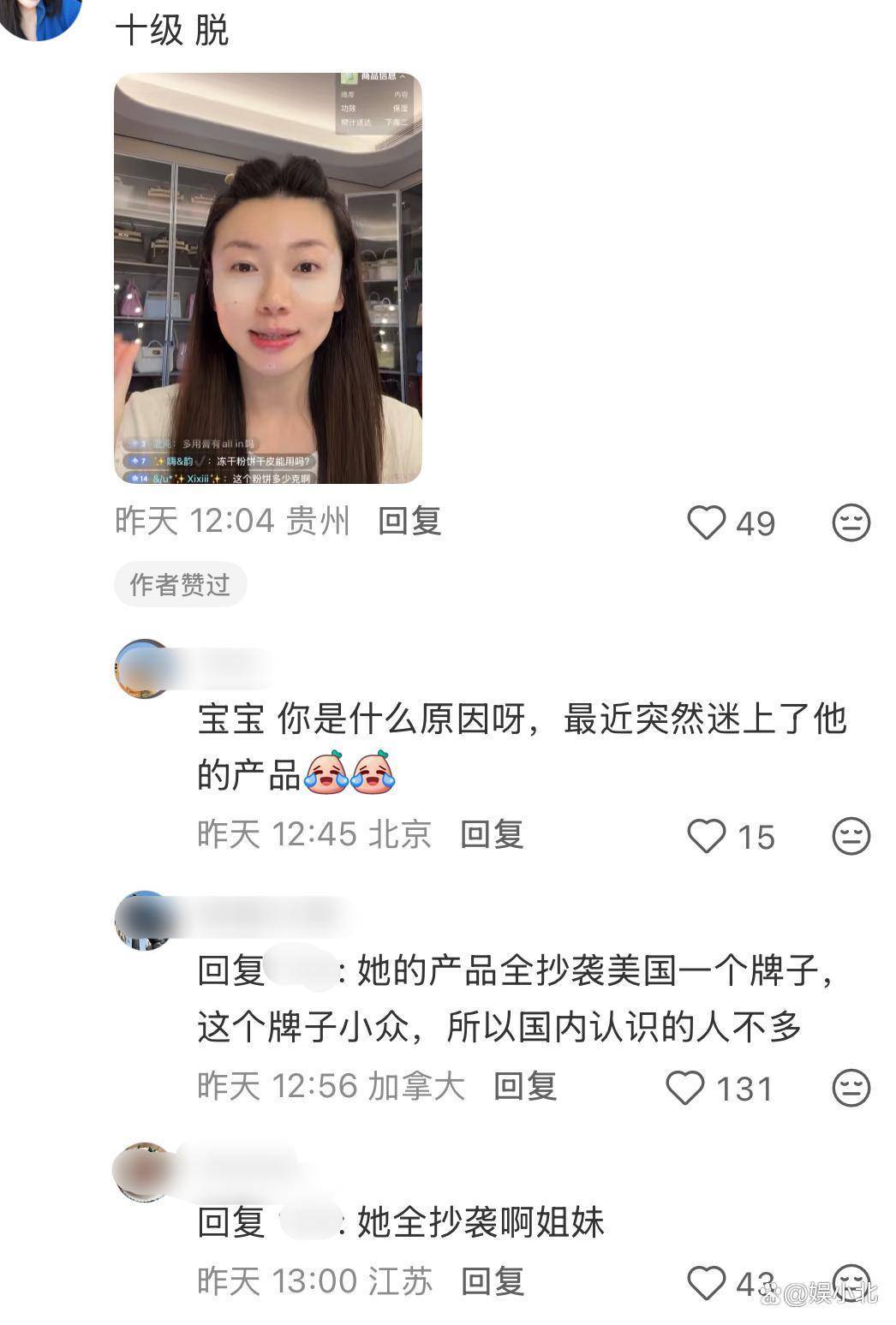Like the comment with 49 likes
This screenshot has height=1325, width=896.
coord(707,522)
